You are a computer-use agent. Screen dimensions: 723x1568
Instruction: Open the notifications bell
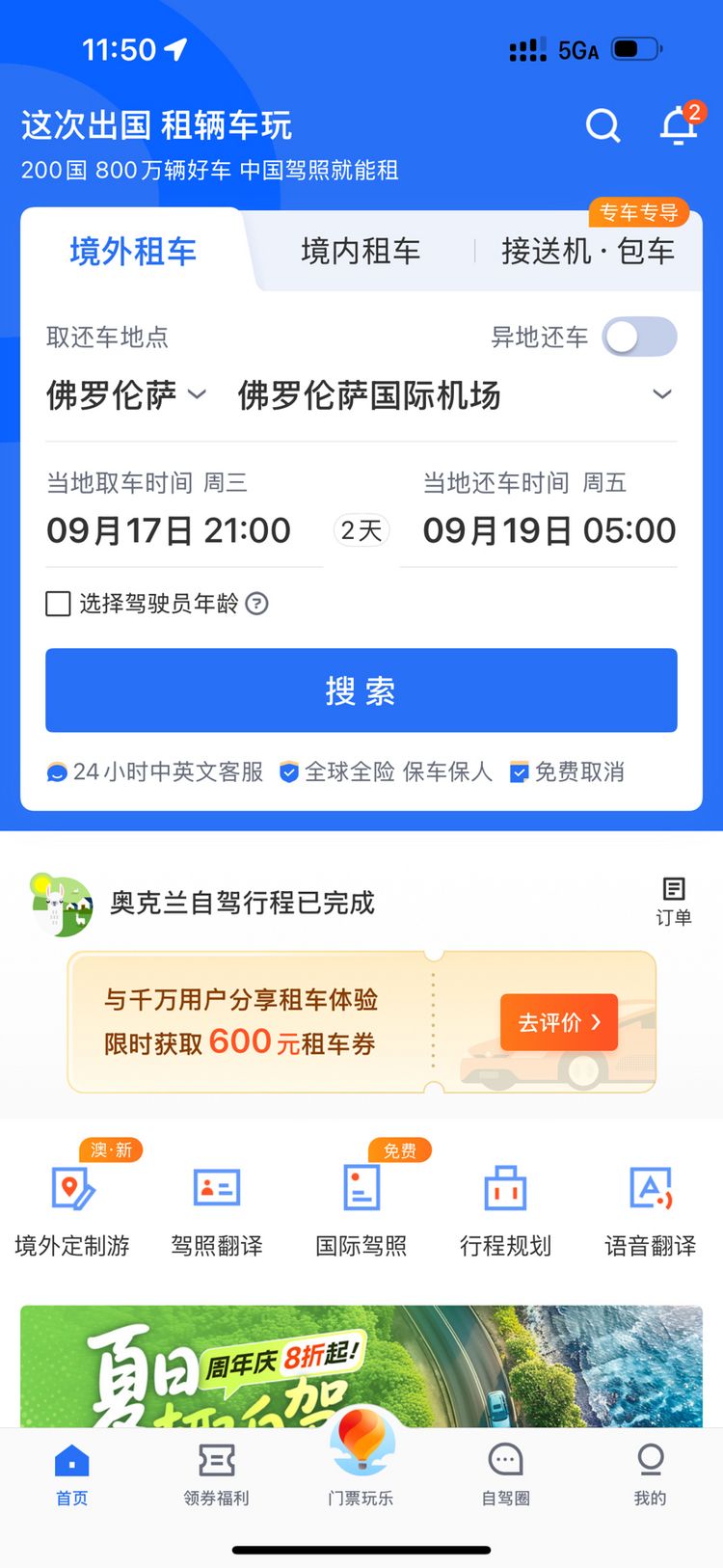tap(679, 126)
